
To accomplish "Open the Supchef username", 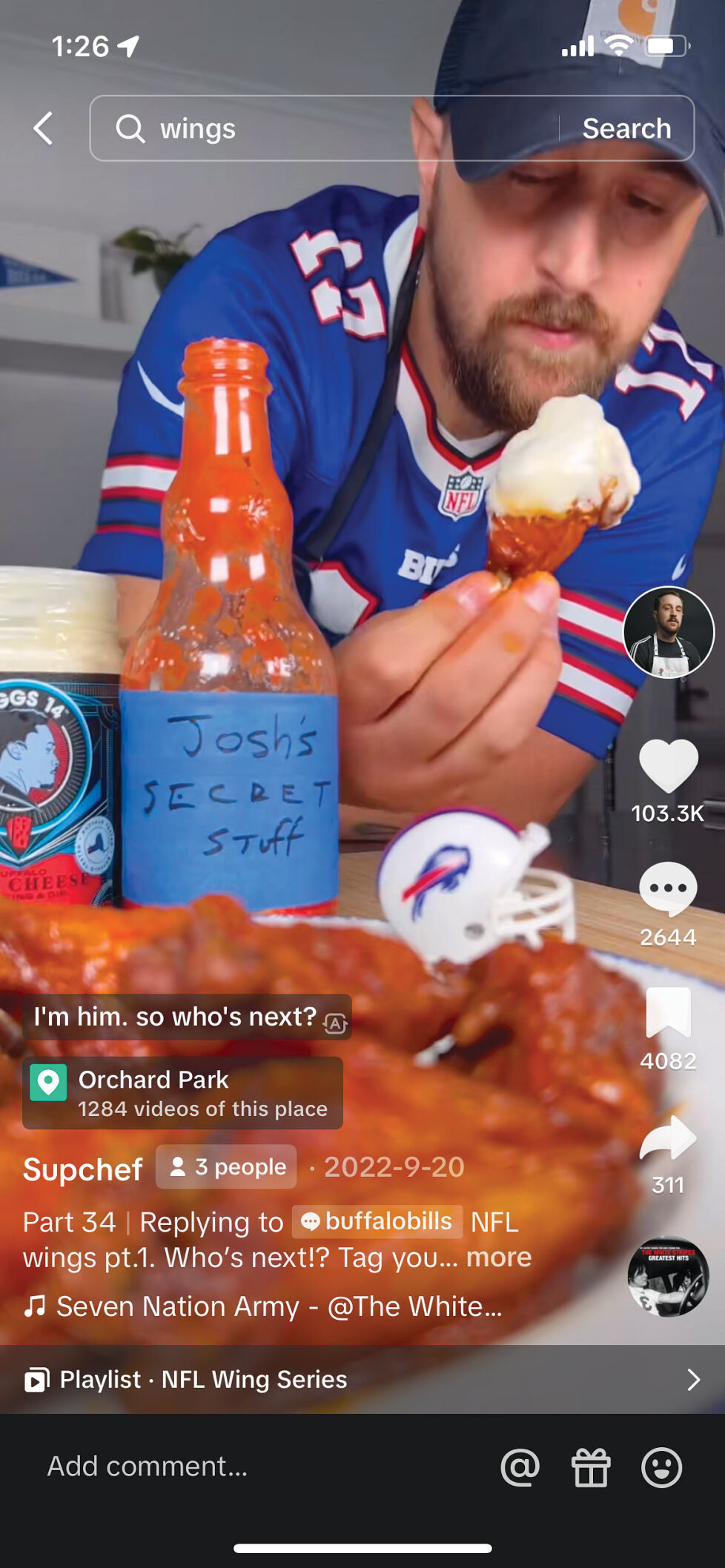I will click(82, 1169).
